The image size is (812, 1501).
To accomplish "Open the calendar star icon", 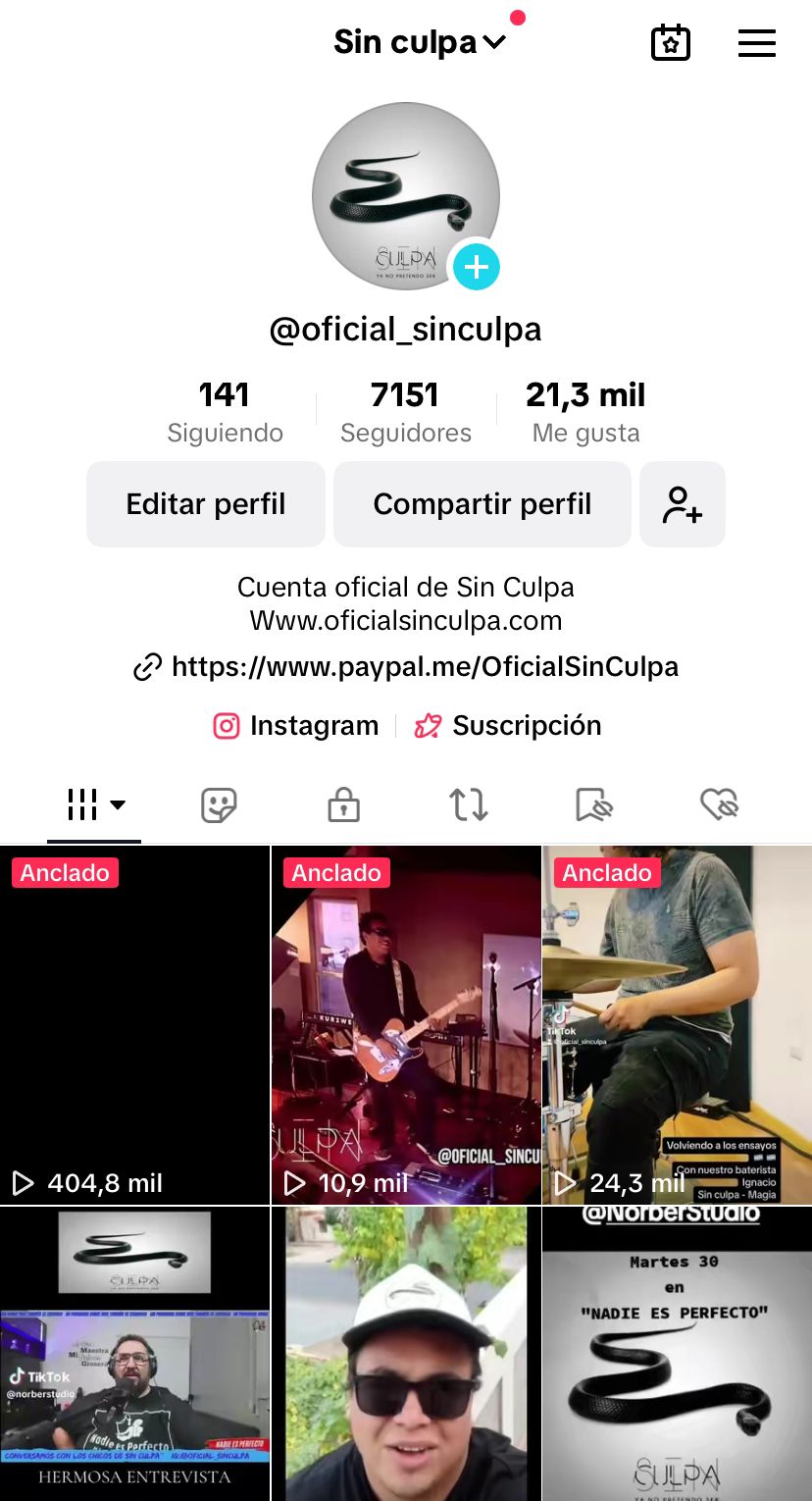I will pyautogui.click(x=671, y=43).
